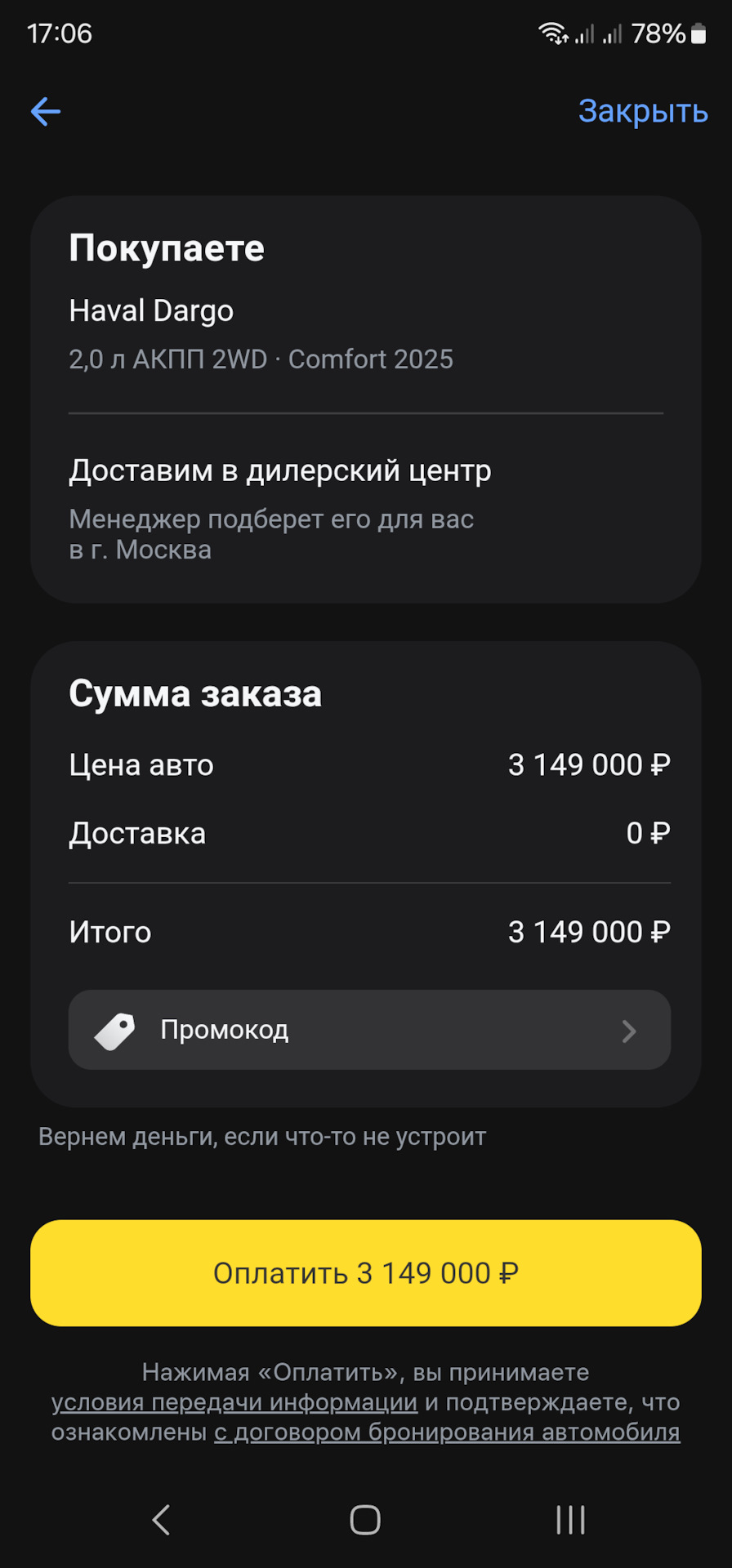Image resolution: width=732 pixels, height=1568 pixels.
Task: Tap Оплатить 3 149 000 ₽ button
Action: 366,1273
